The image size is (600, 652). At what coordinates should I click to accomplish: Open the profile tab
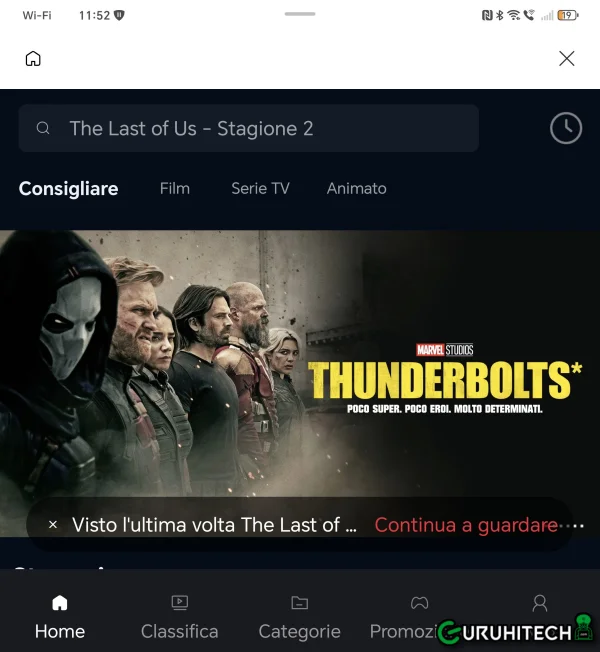539,604
